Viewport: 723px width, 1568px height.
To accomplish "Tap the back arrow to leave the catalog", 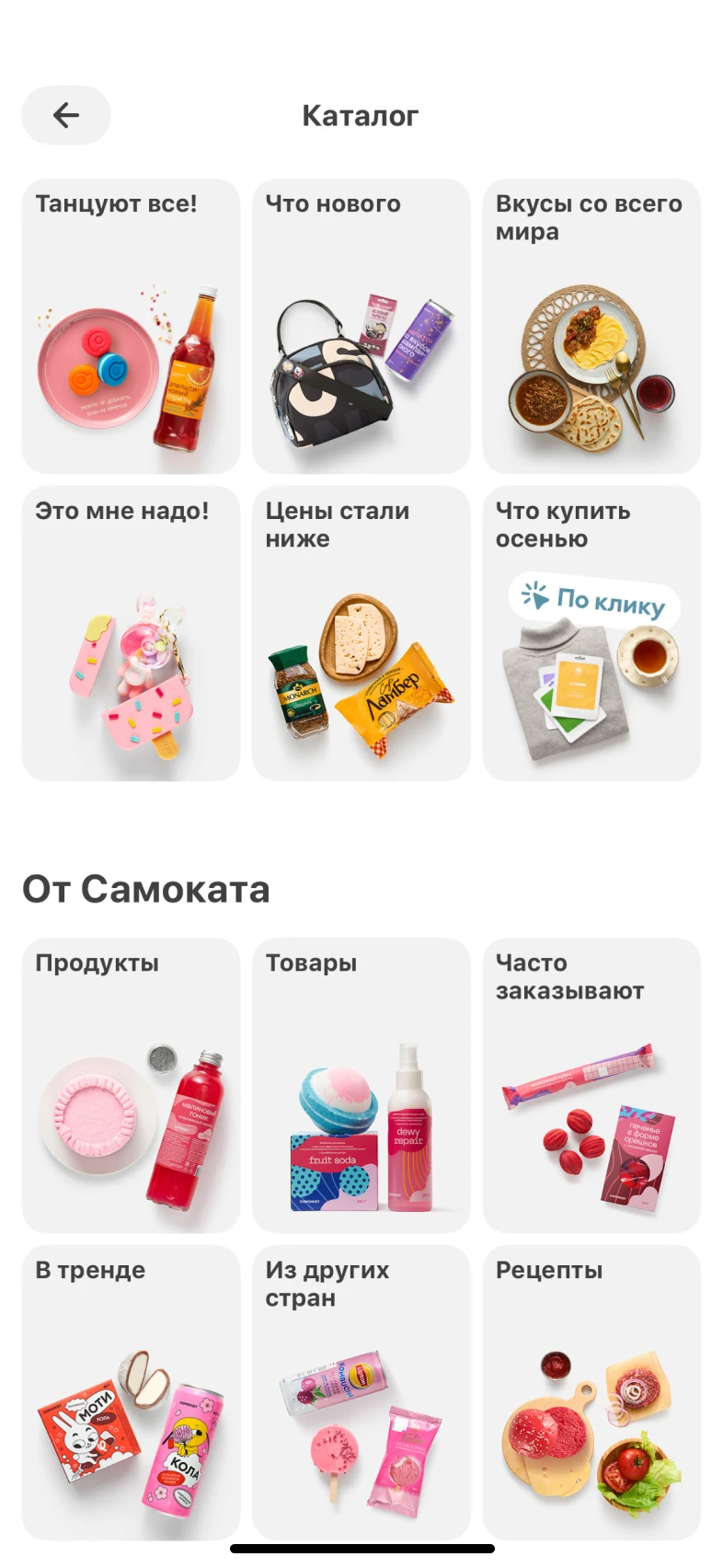I will (65, 115).
